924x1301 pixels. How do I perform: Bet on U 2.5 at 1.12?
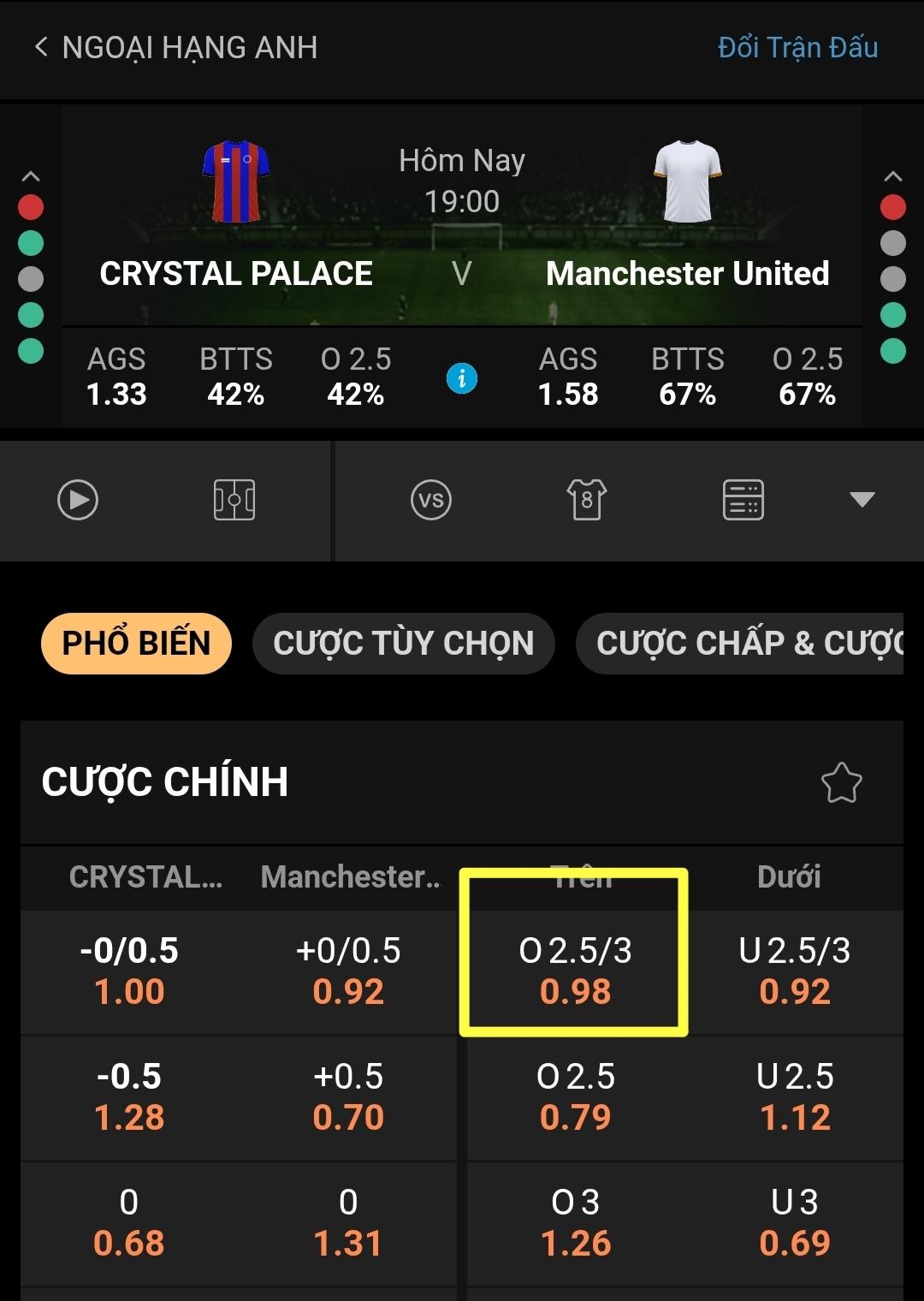pos(795,1097)
